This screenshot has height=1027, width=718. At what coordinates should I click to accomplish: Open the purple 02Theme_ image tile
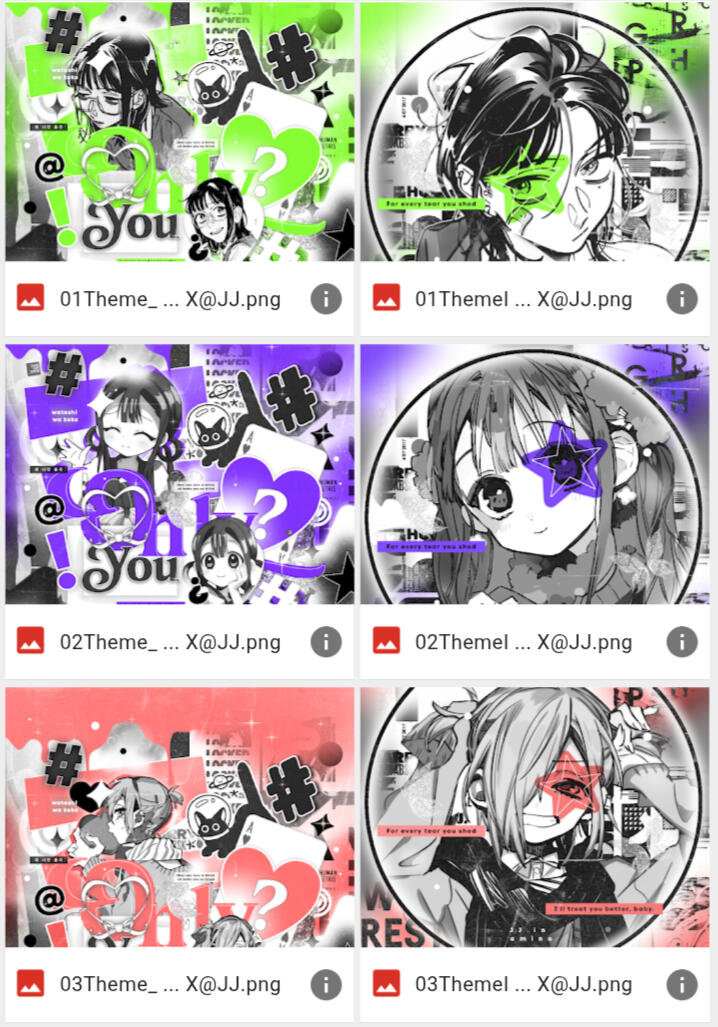pyautogui.click(x=180, y=474)
